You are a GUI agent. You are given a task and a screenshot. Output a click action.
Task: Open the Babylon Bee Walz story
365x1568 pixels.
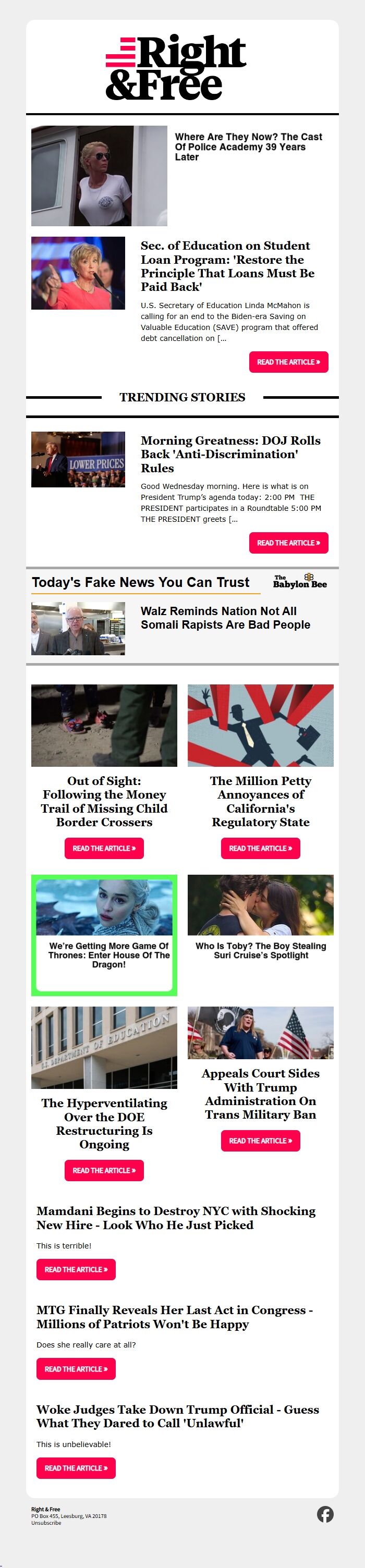[225, 618]
